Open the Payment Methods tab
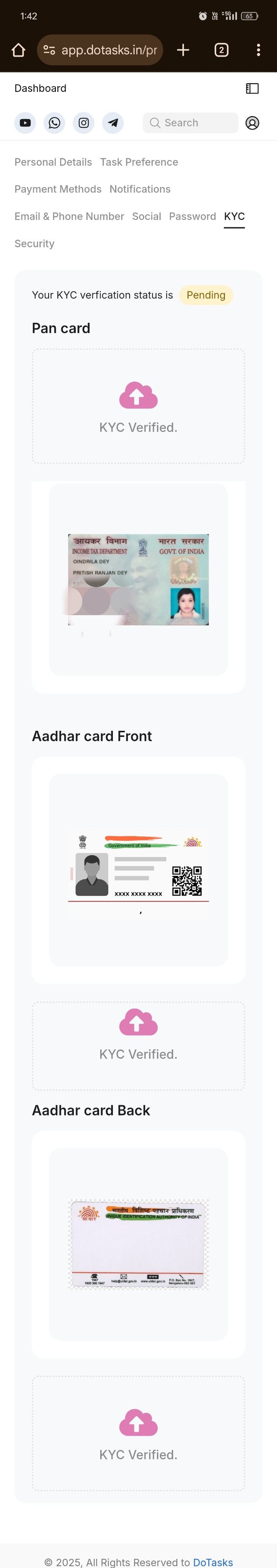 pyautogui.click(x=58, y=189)
